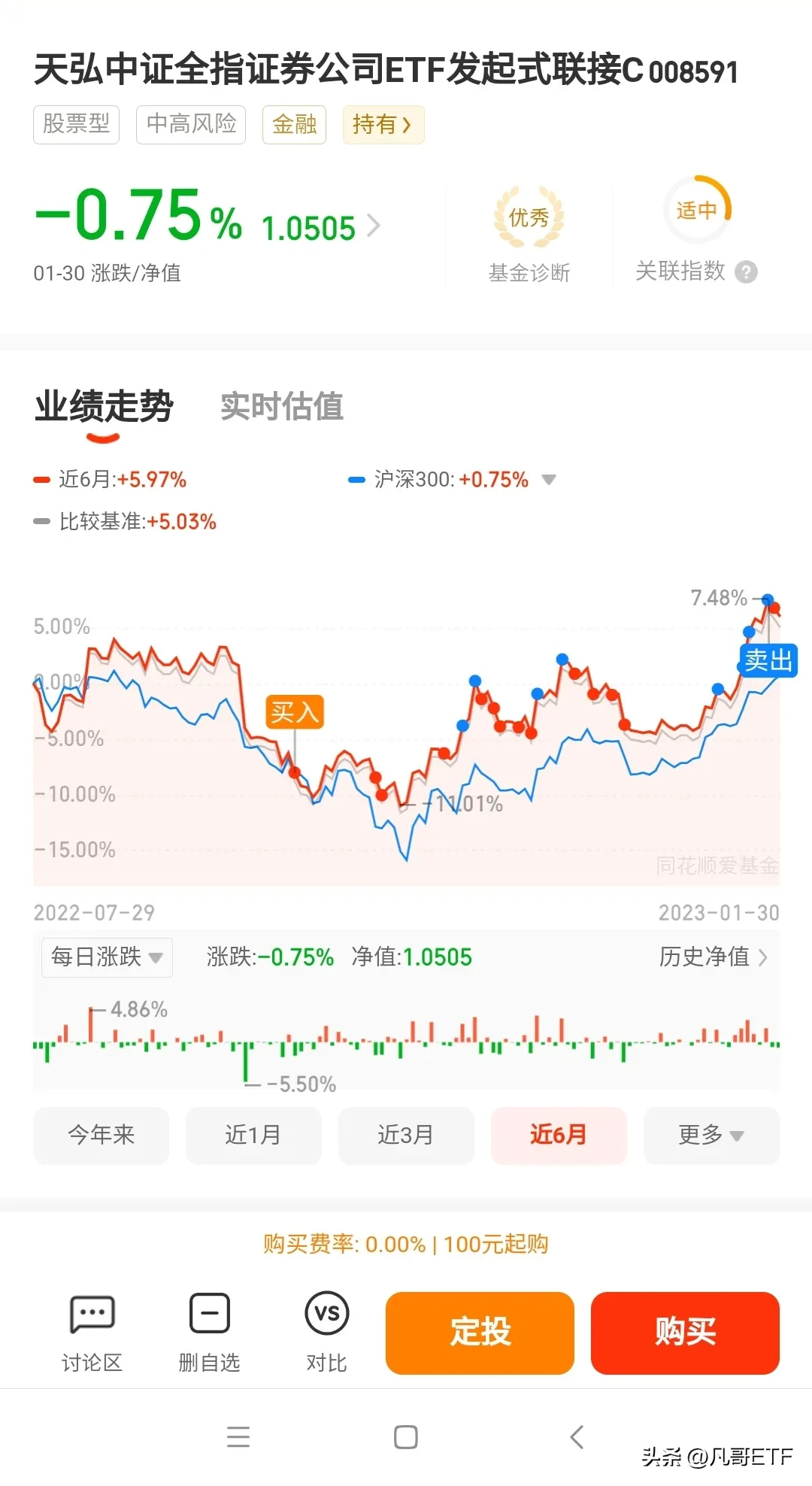Image resolution: width=812 pixels, height=1486 pixels.
Task: Open the 对比 comparison tool
Action: point(326,1334)
